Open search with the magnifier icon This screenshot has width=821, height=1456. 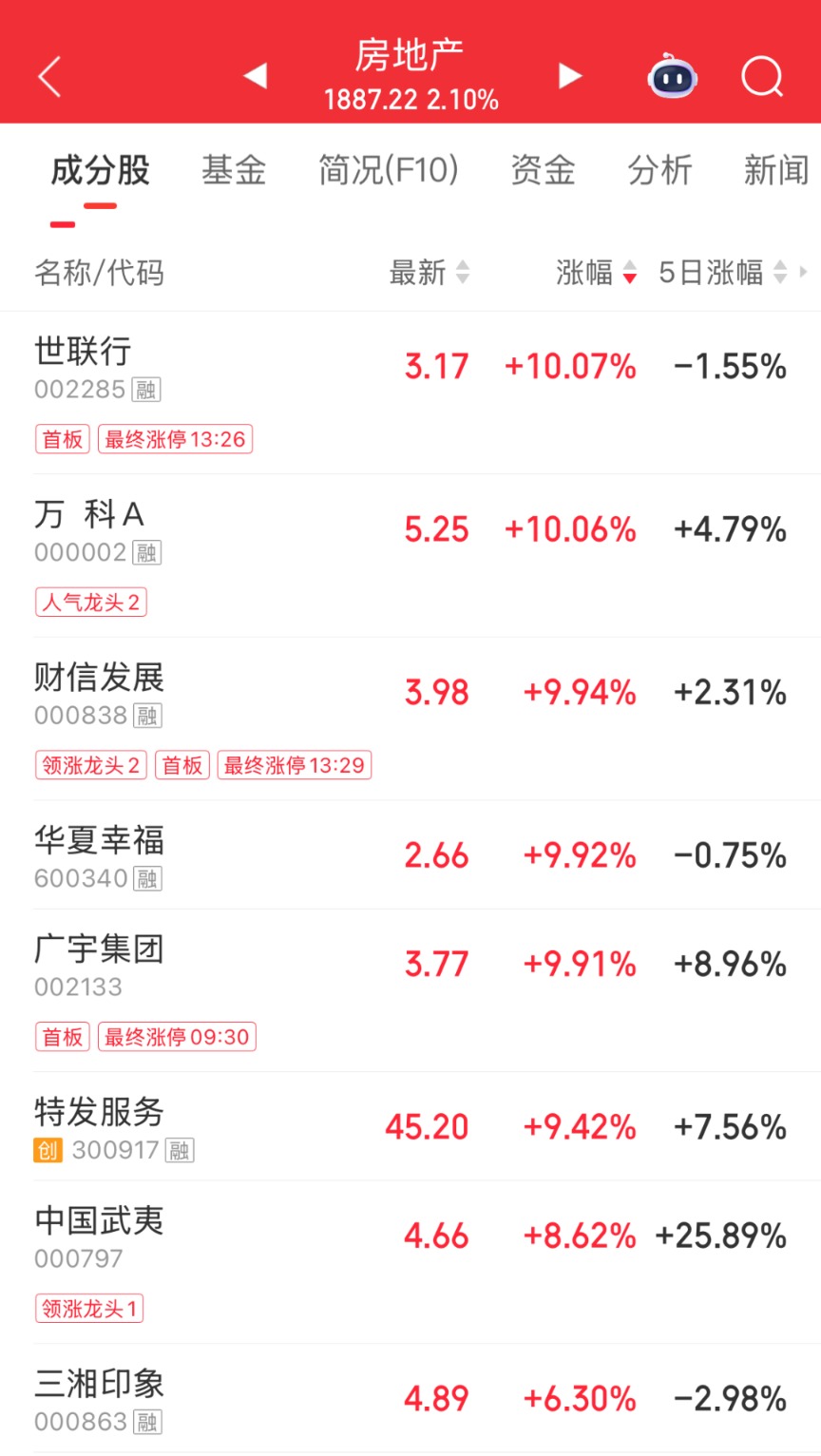point(761,77)
